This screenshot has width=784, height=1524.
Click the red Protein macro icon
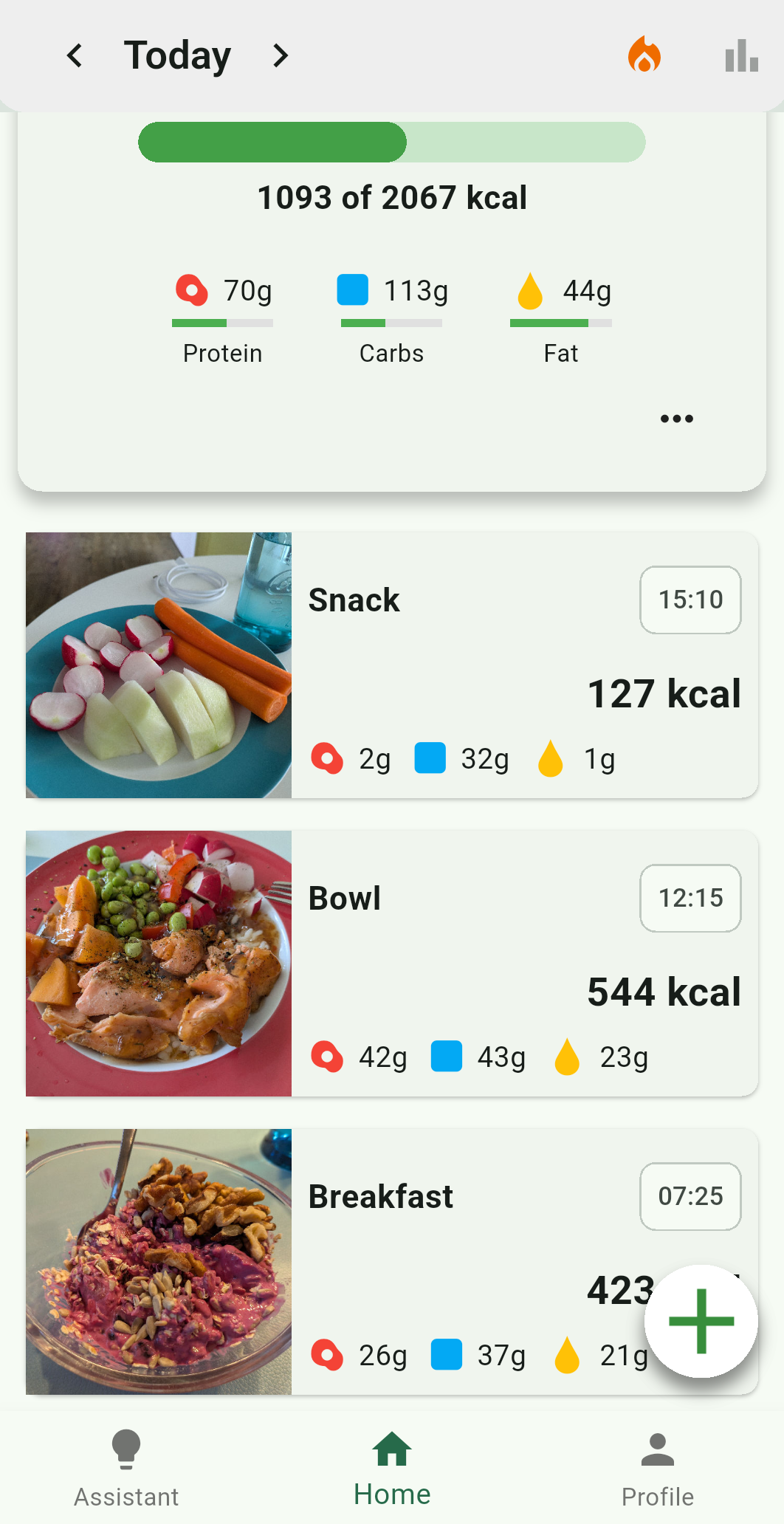tap(192, 291)
